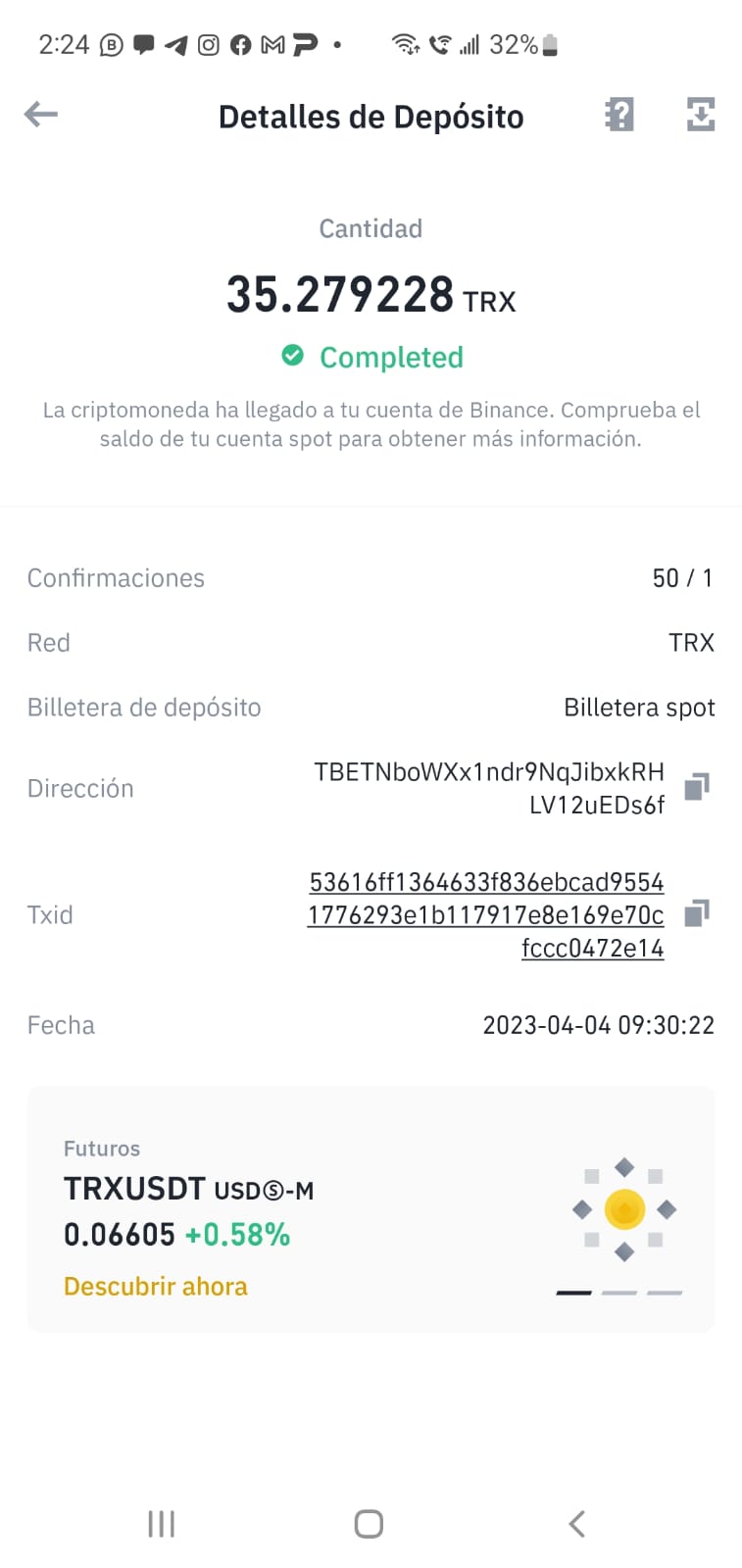Image resolution: width=742 pixels, height=1568 pixels.
Task: Copy the deposit Dirección address
Action: click(697, 787)
